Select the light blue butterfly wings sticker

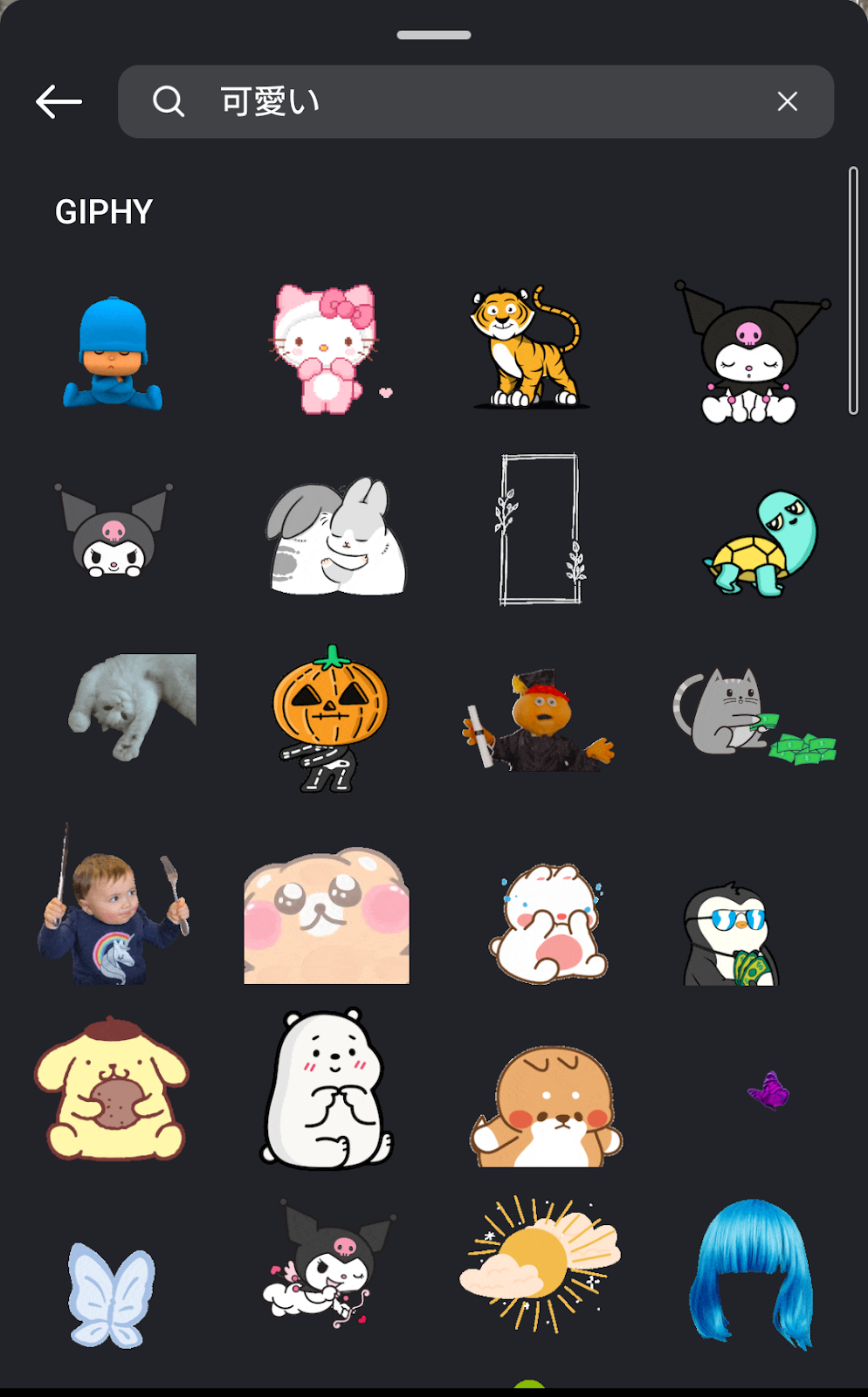click(x=111, y=1295)
